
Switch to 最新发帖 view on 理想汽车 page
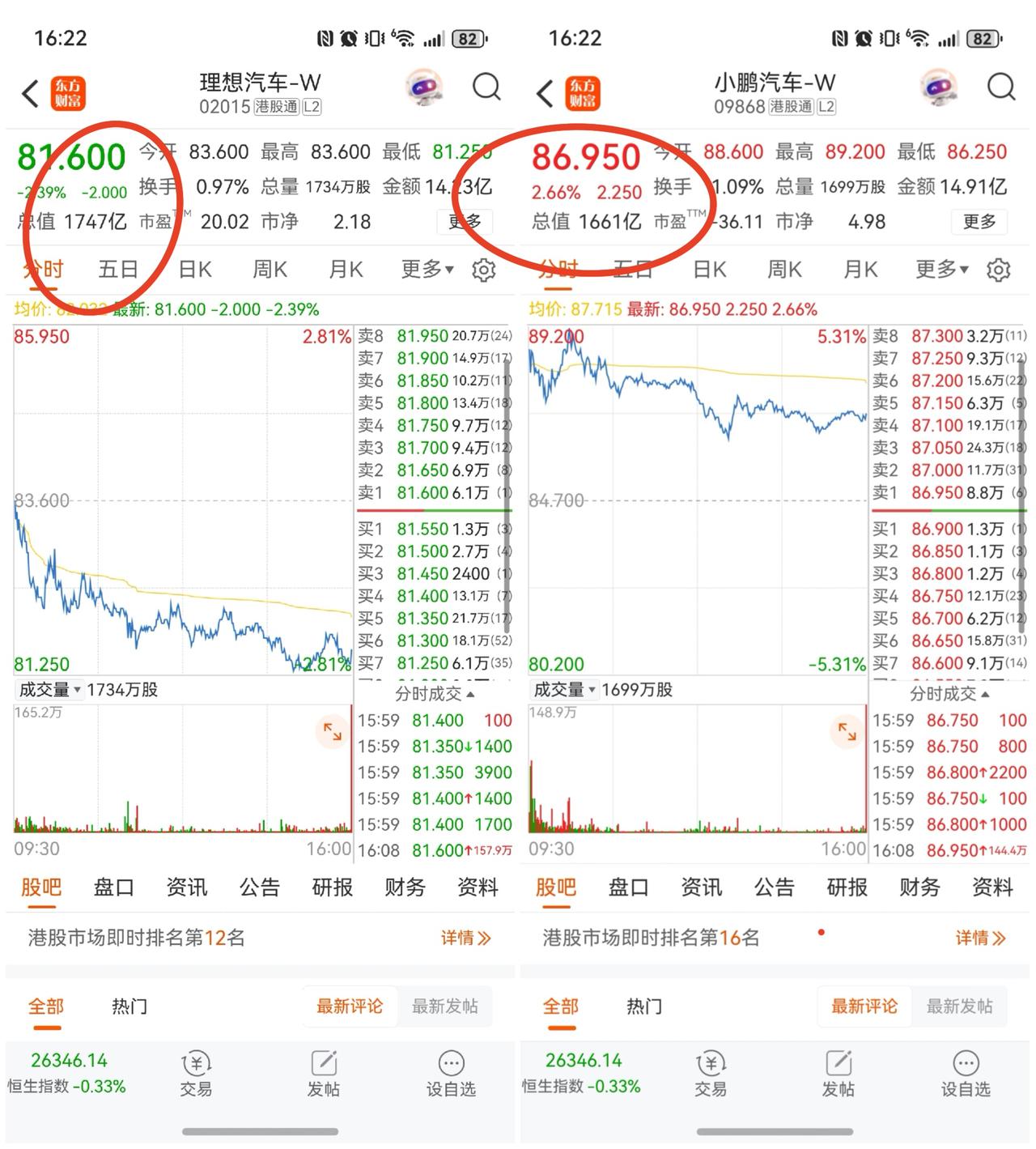click(446, 1006)
